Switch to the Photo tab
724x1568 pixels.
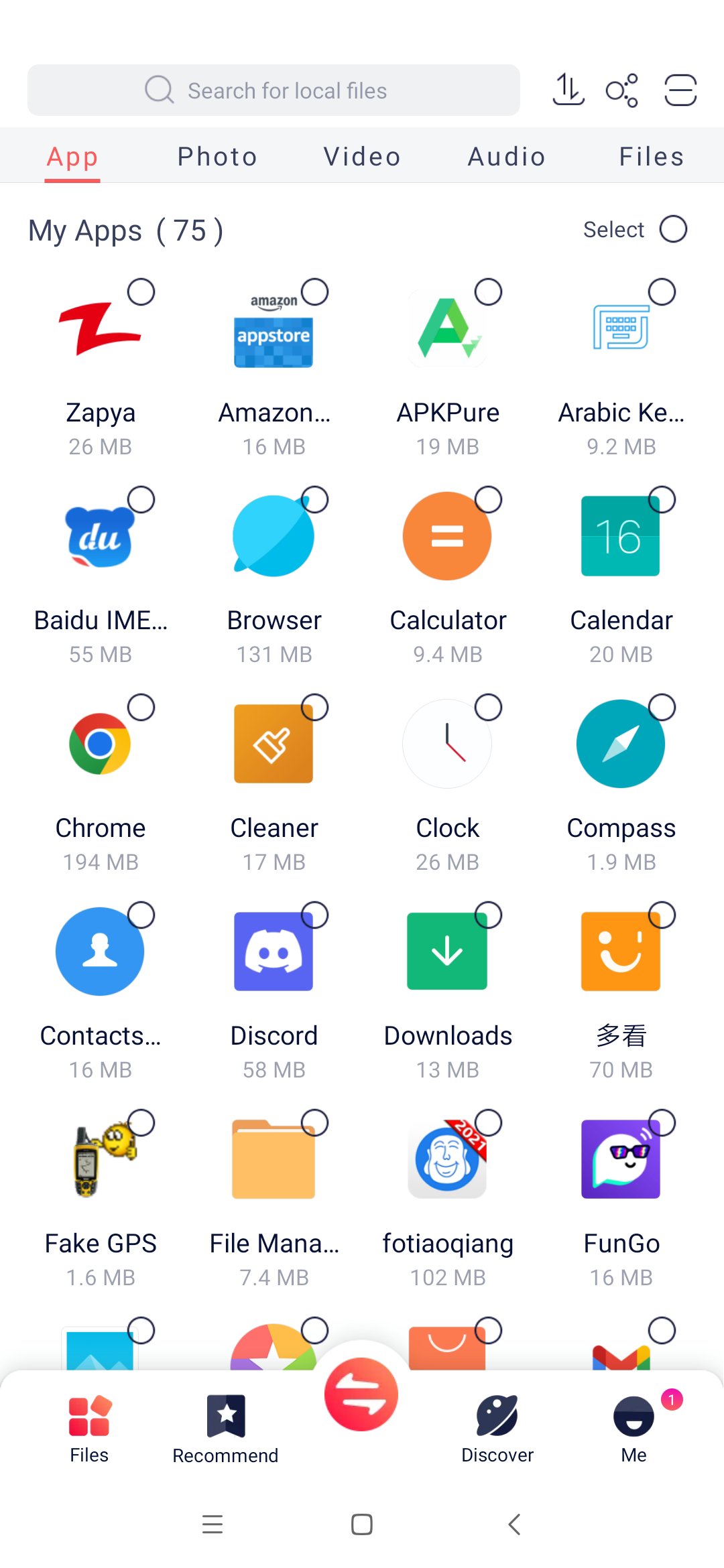point(217,155)
